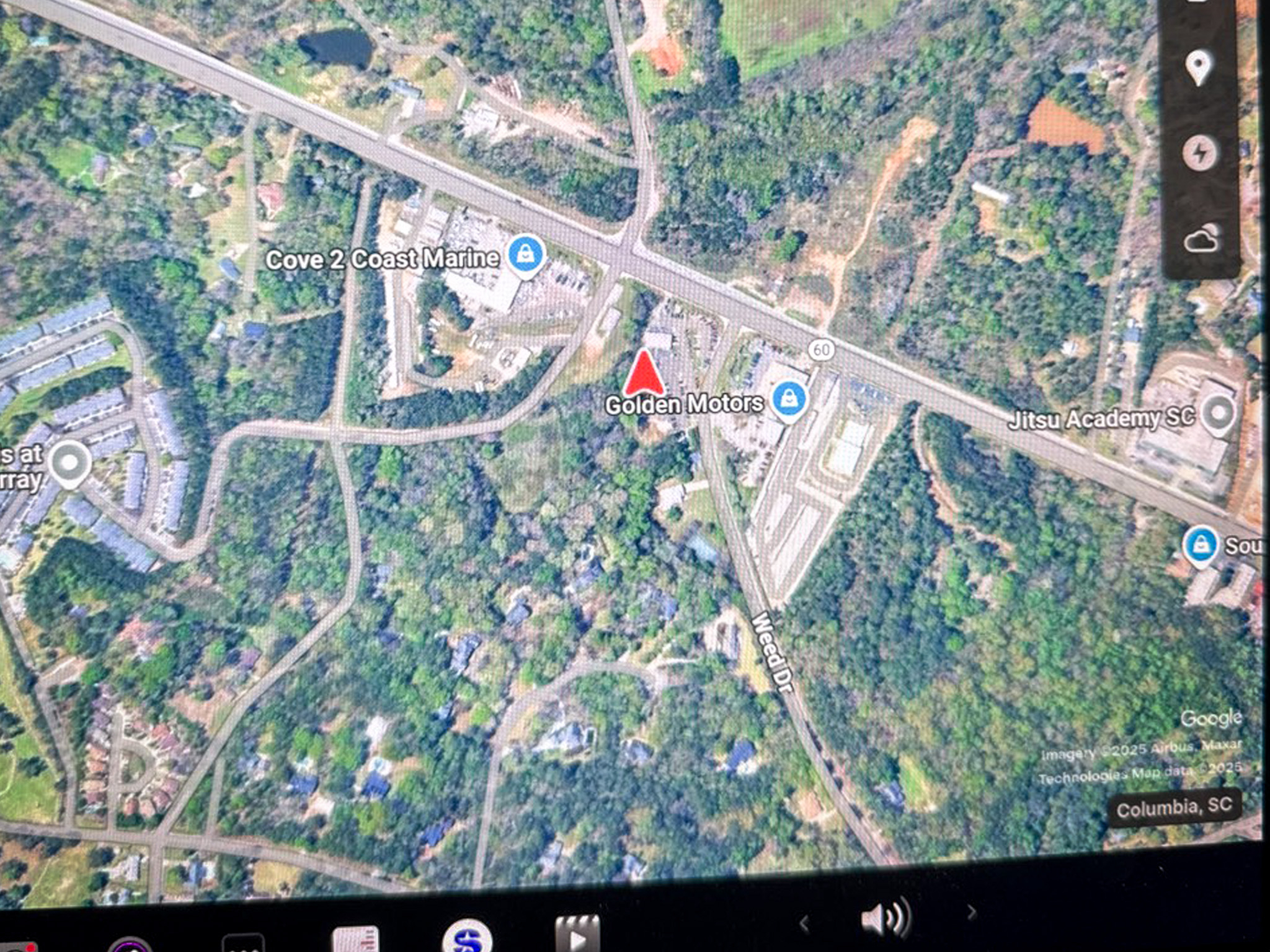Open the film clapper theater app
1270x952 pixels.
[x=577, y=935]
